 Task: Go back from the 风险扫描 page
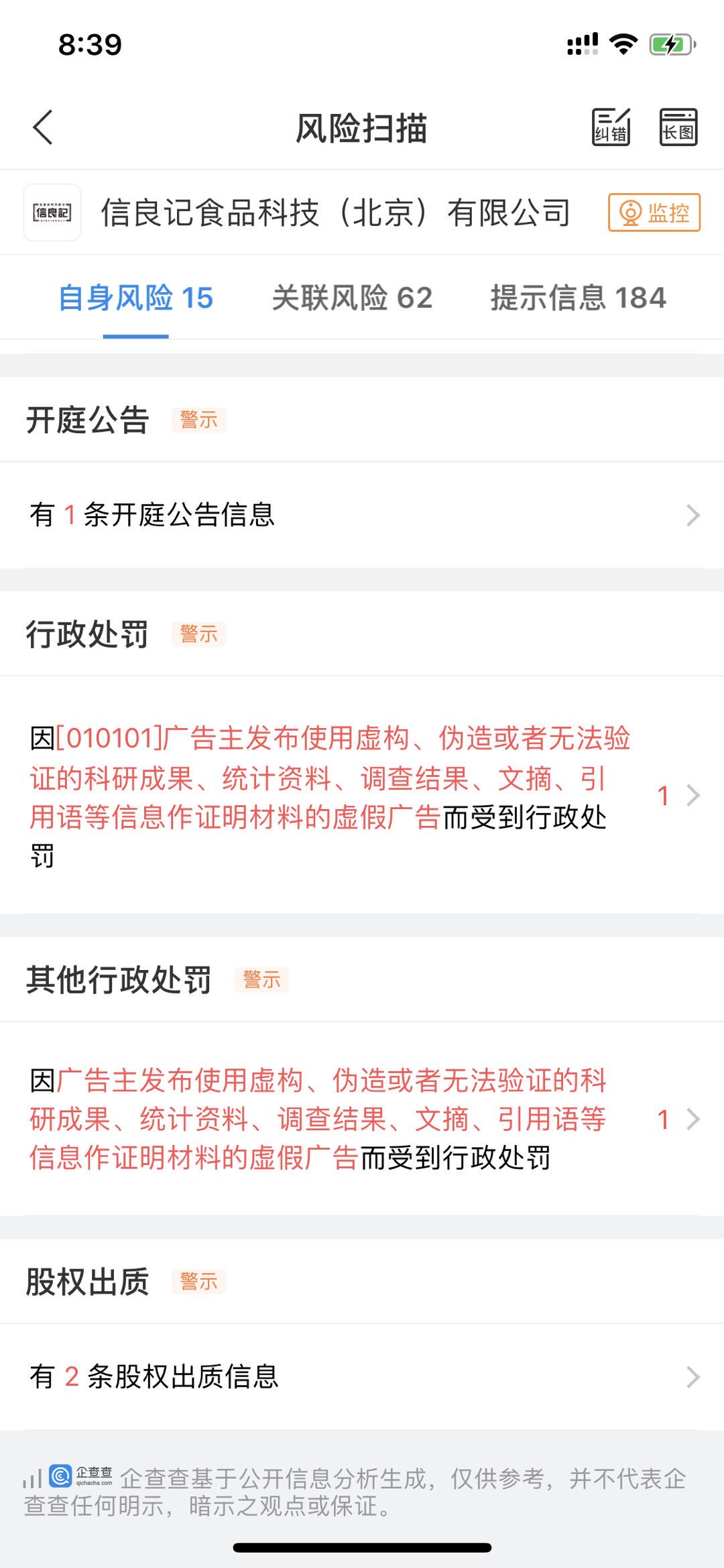point(43,127)
